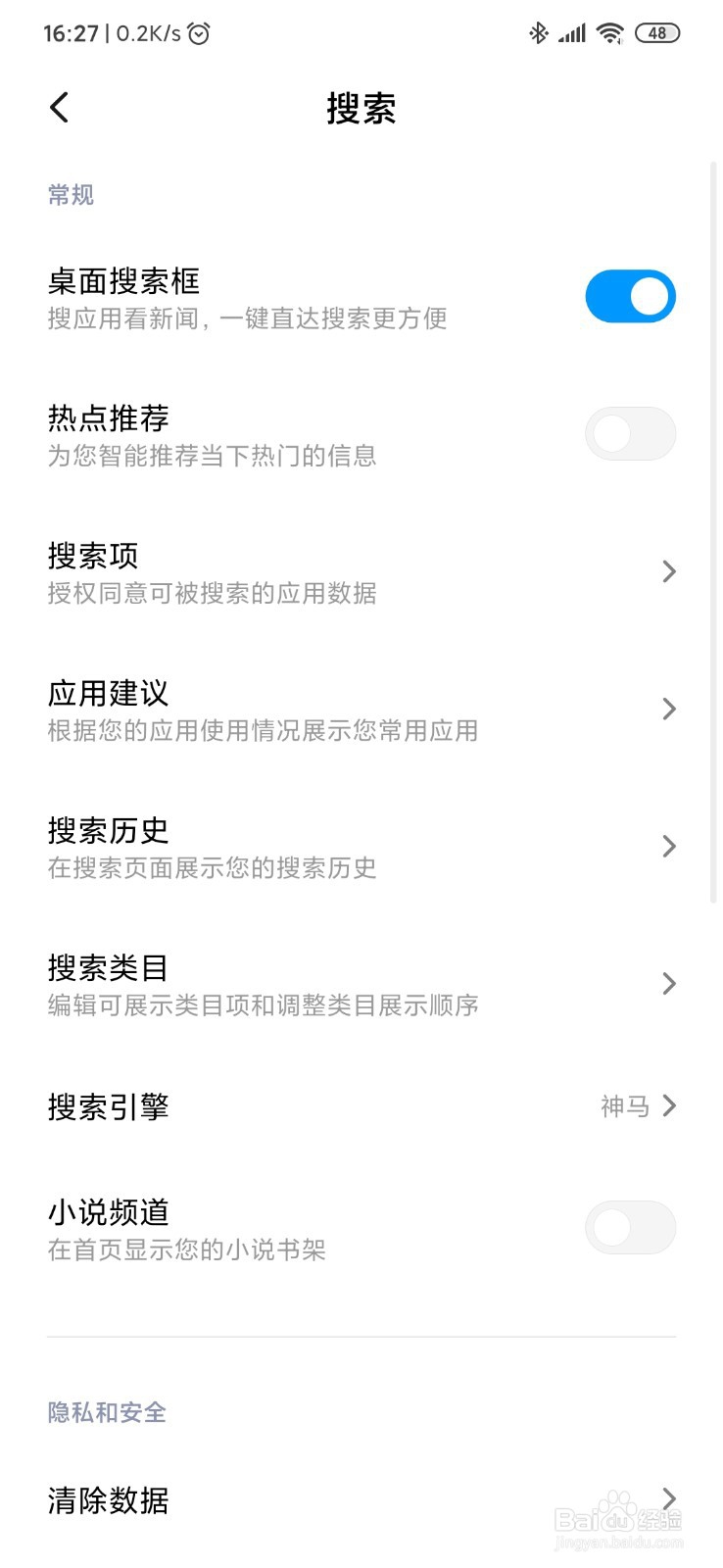
Task: Expand the 搜索项 settings via its chevron
Action: pos(669,571)
